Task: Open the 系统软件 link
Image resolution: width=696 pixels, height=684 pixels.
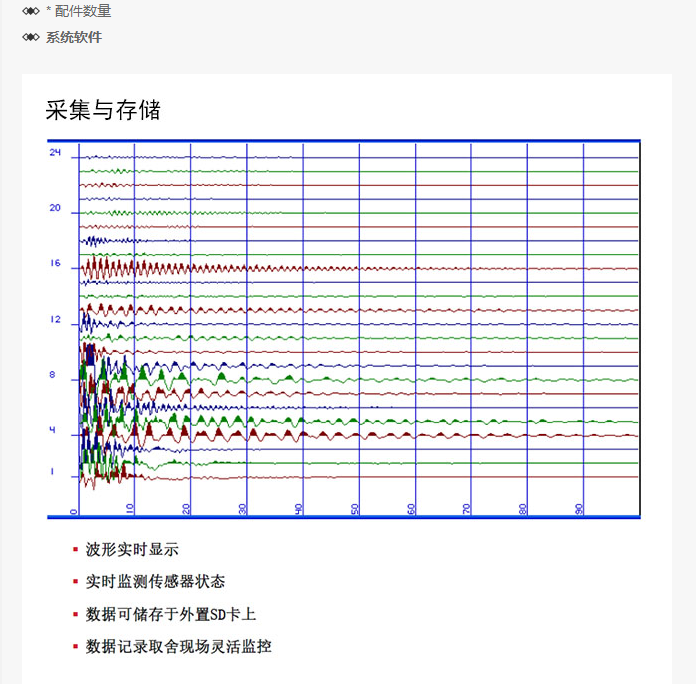Action: pyautogui.click(x=73, y=38)
